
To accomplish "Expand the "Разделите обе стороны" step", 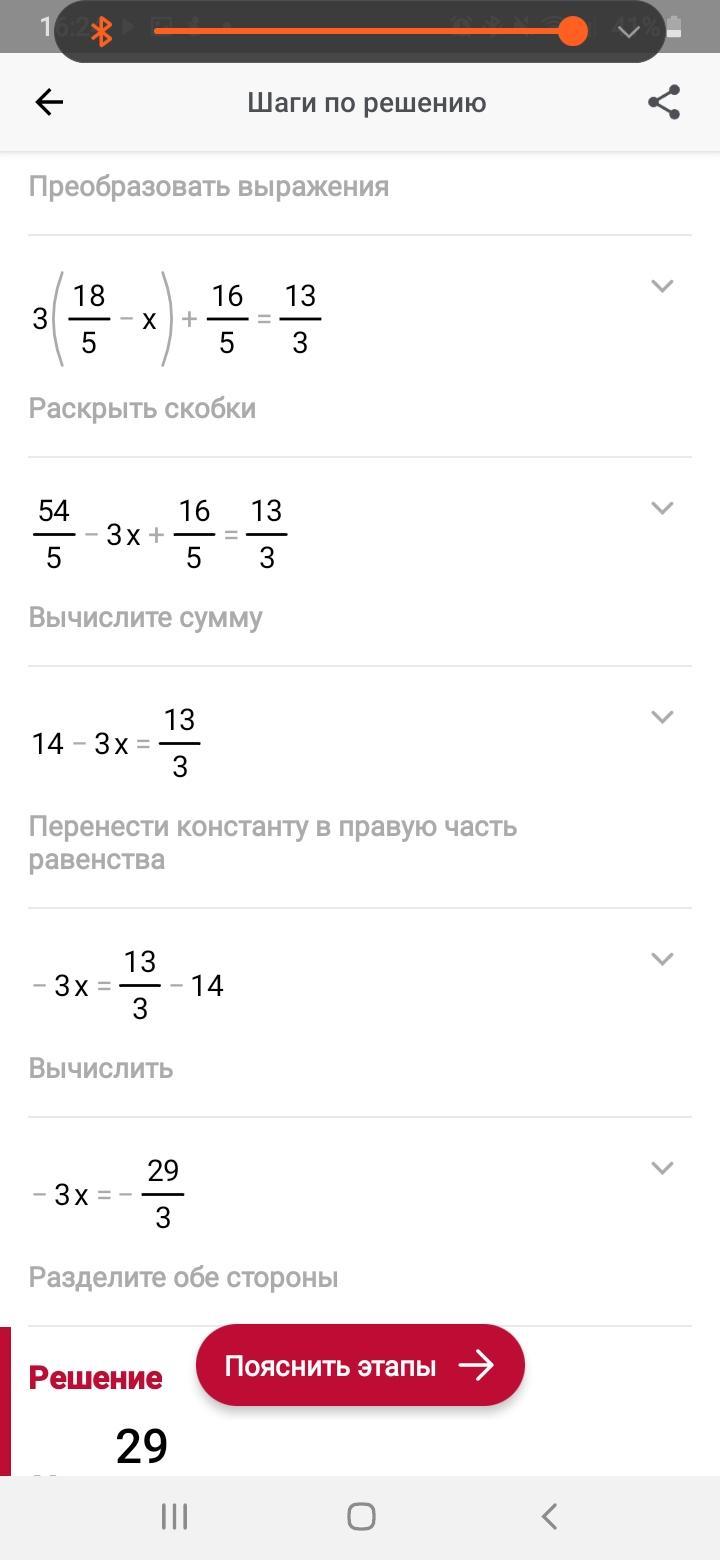I will coord(662,1168).
